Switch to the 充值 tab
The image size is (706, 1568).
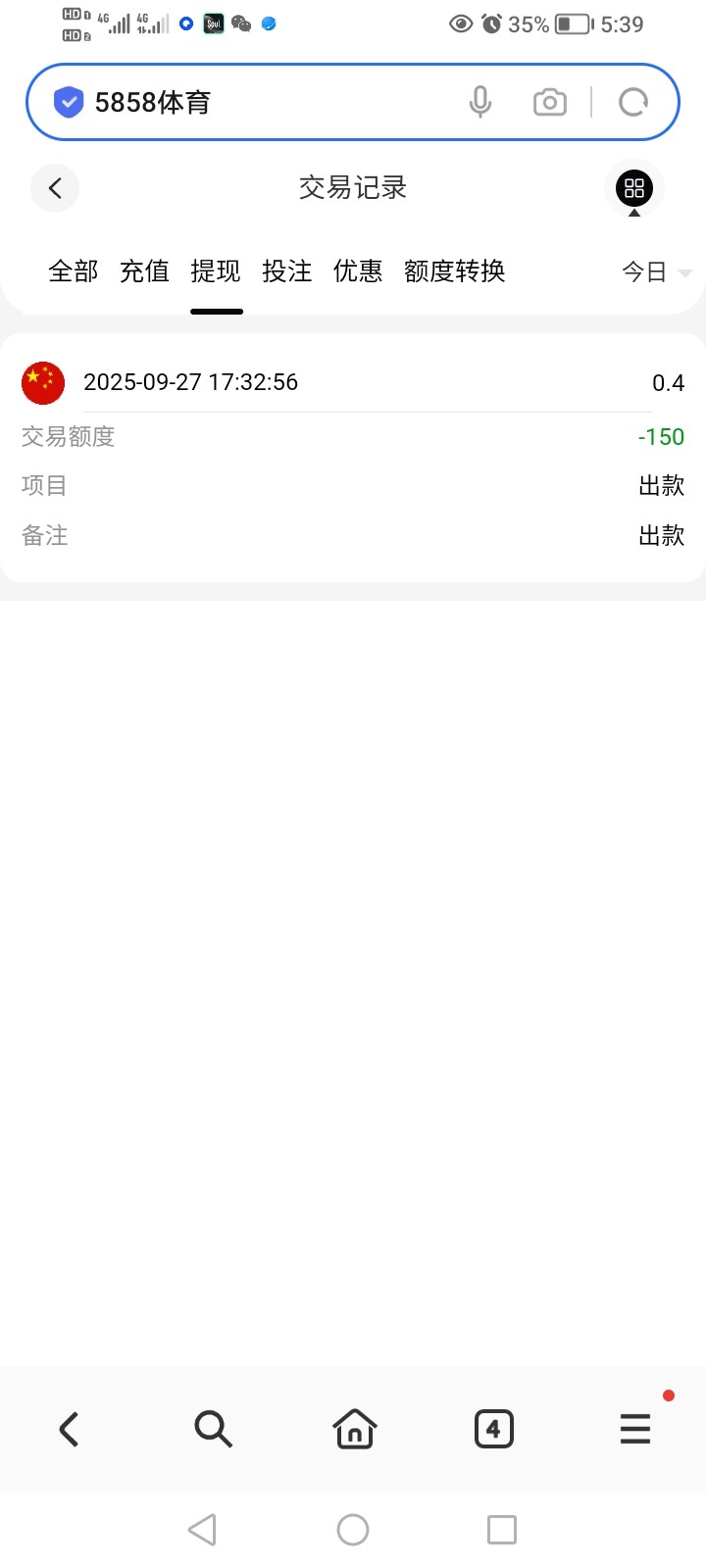click(143, 271)
